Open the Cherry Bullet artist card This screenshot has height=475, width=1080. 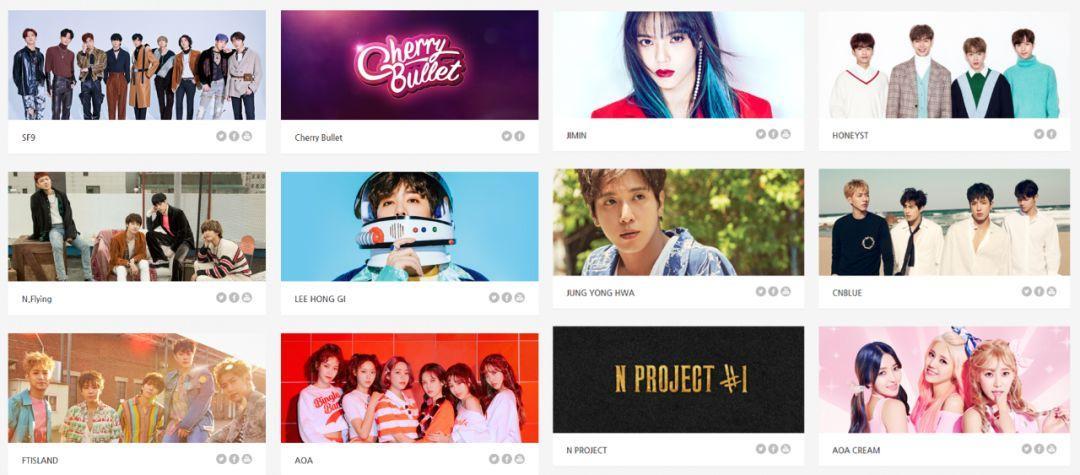[409, 66]
